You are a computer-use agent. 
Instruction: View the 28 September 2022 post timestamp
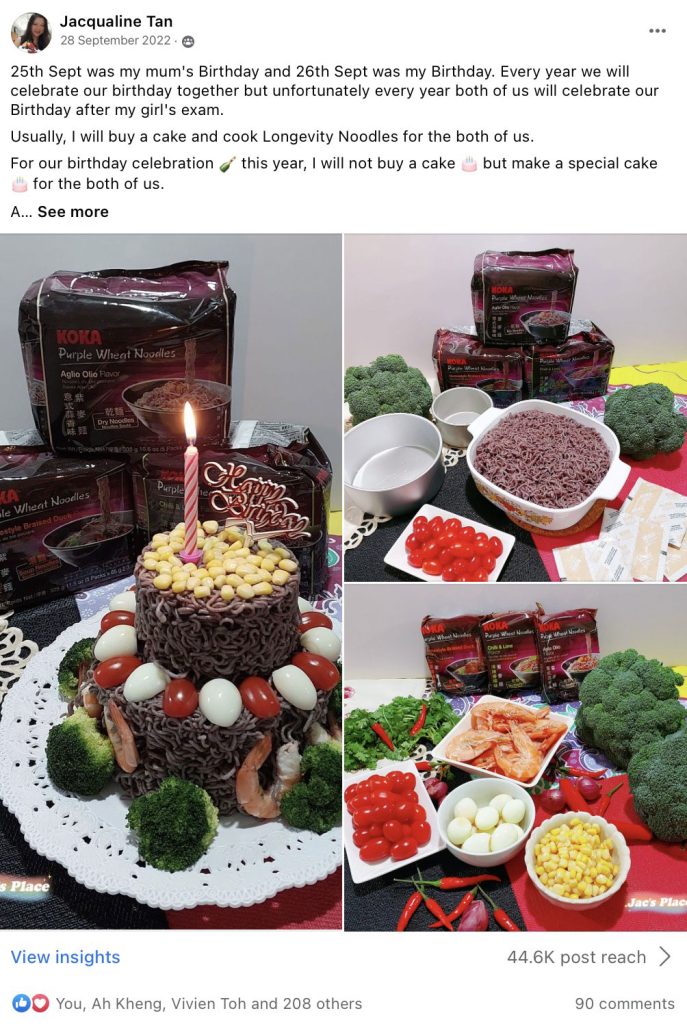pyautogui.click(x=117, y=41)
